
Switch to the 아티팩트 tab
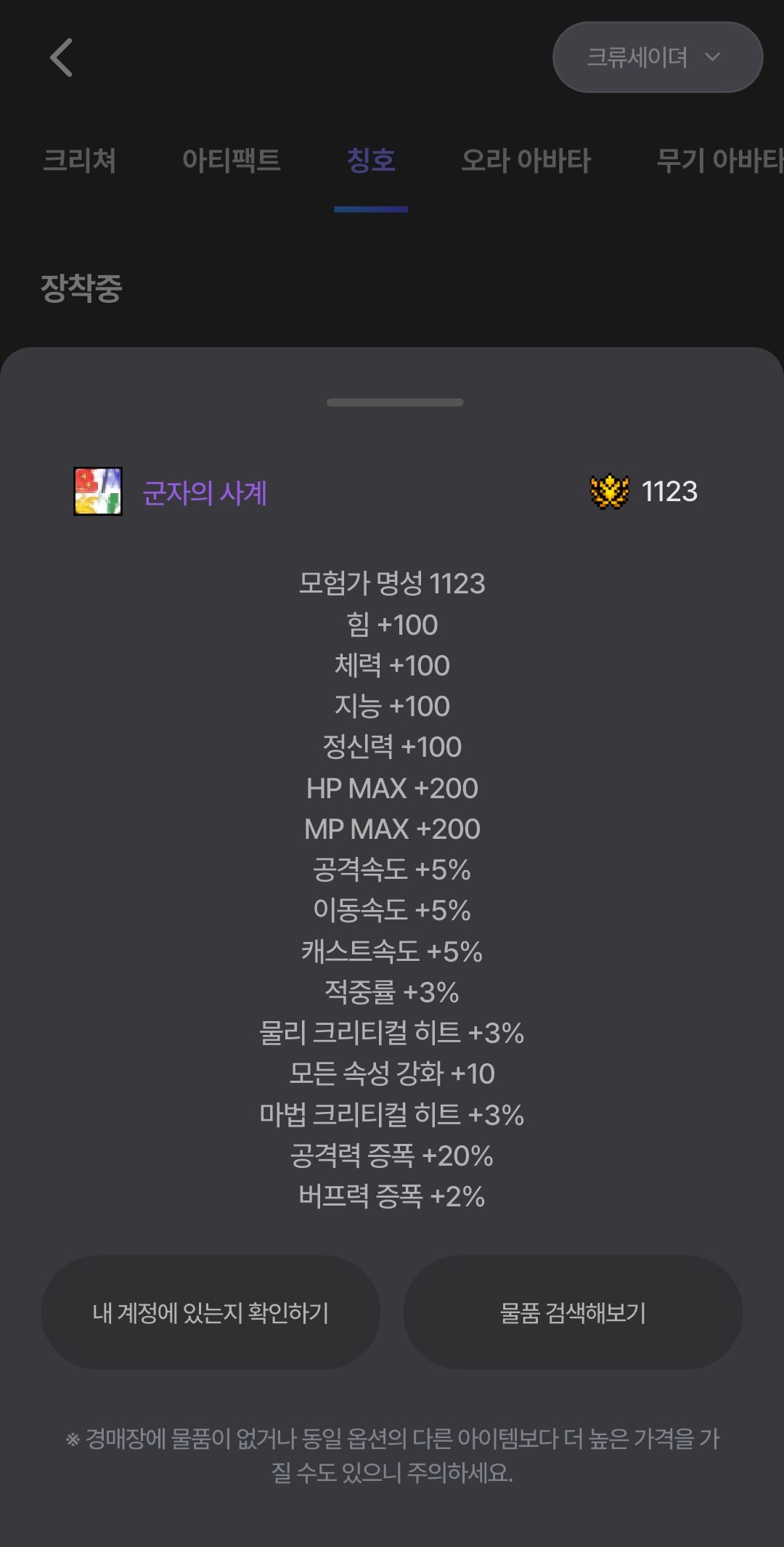tap(231, 161)
